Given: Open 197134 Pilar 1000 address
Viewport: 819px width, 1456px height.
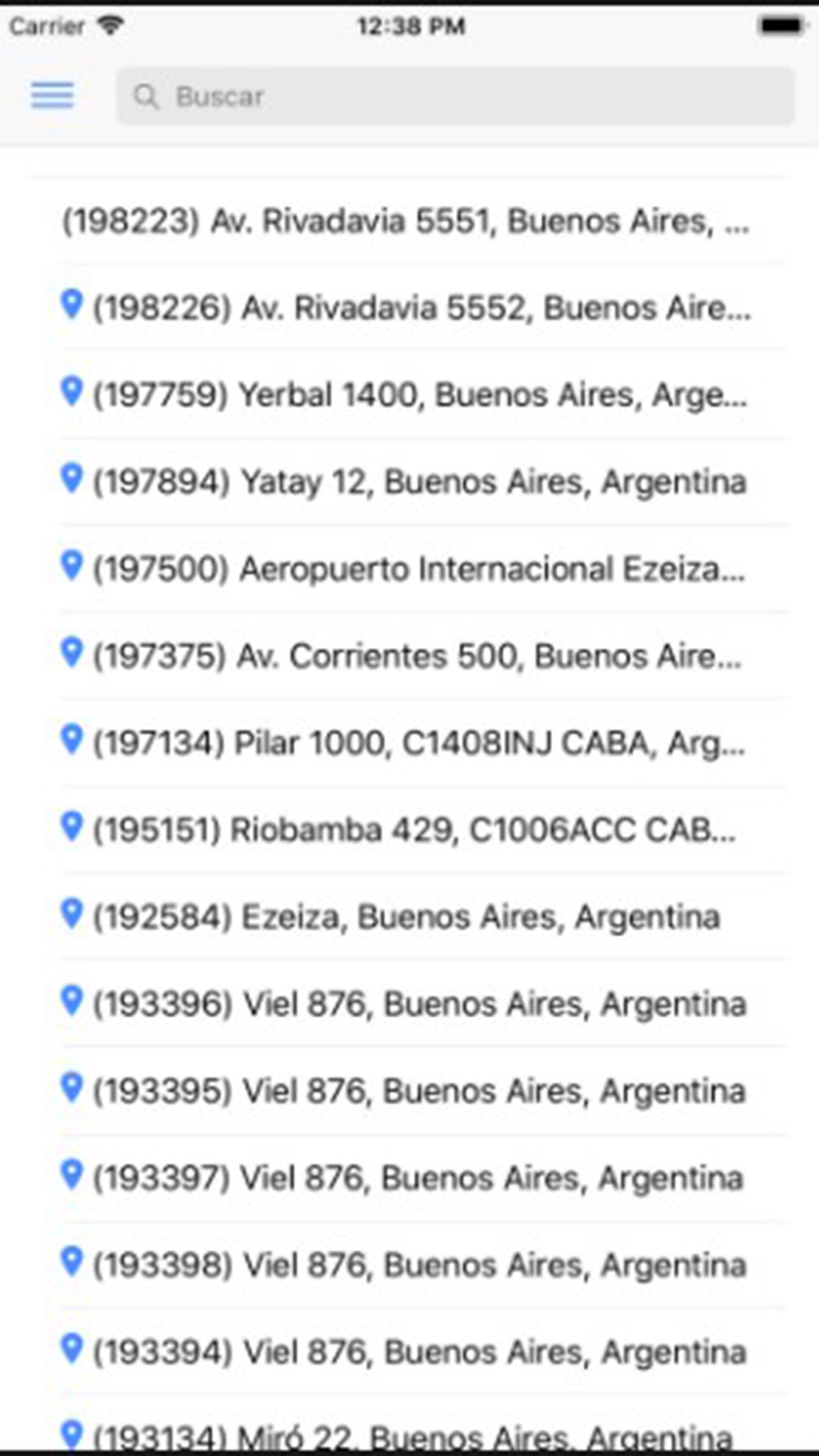Looking at the screenshot, I should tap(424, 743).
